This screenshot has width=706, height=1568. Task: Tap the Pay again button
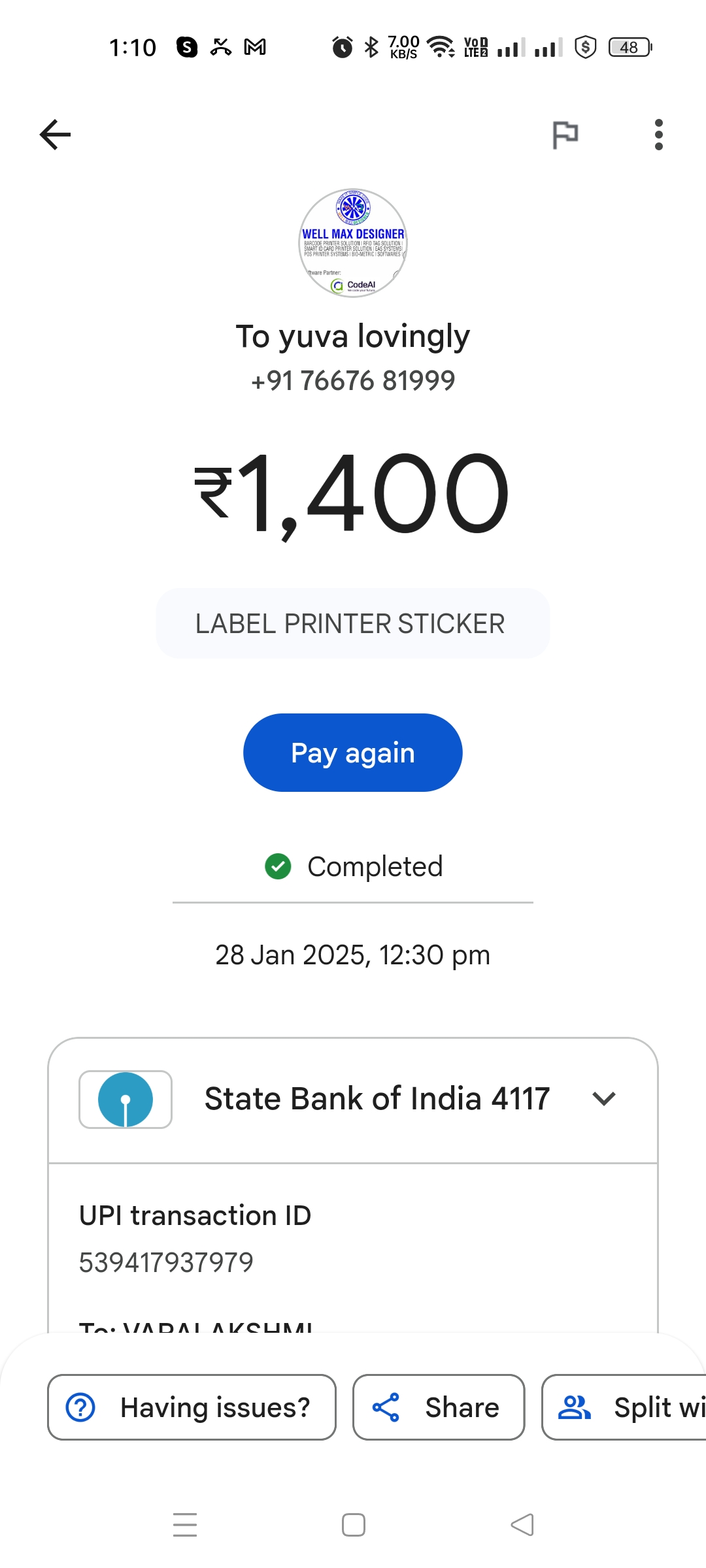click(x=353, y=753)
